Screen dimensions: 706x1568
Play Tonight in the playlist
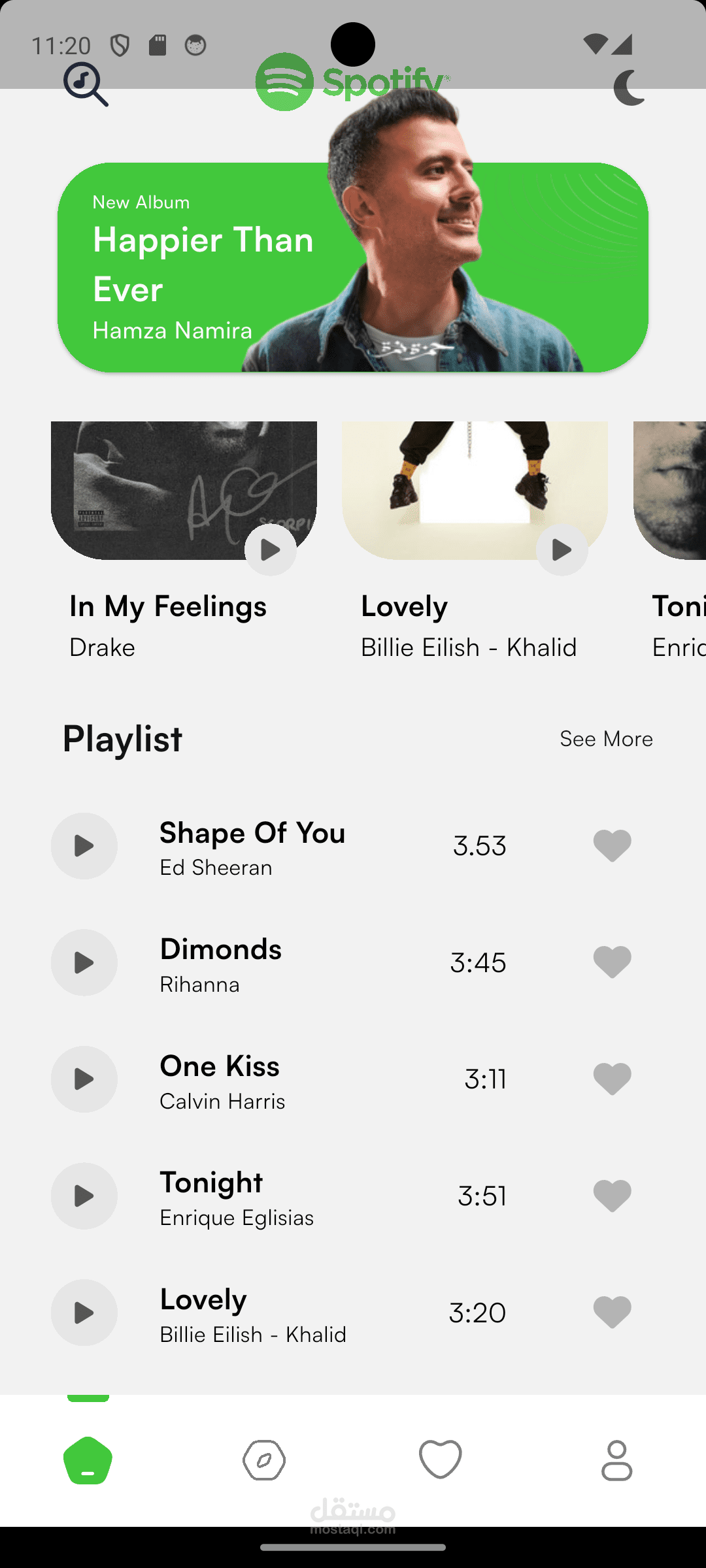click(x=84, y=1196)
